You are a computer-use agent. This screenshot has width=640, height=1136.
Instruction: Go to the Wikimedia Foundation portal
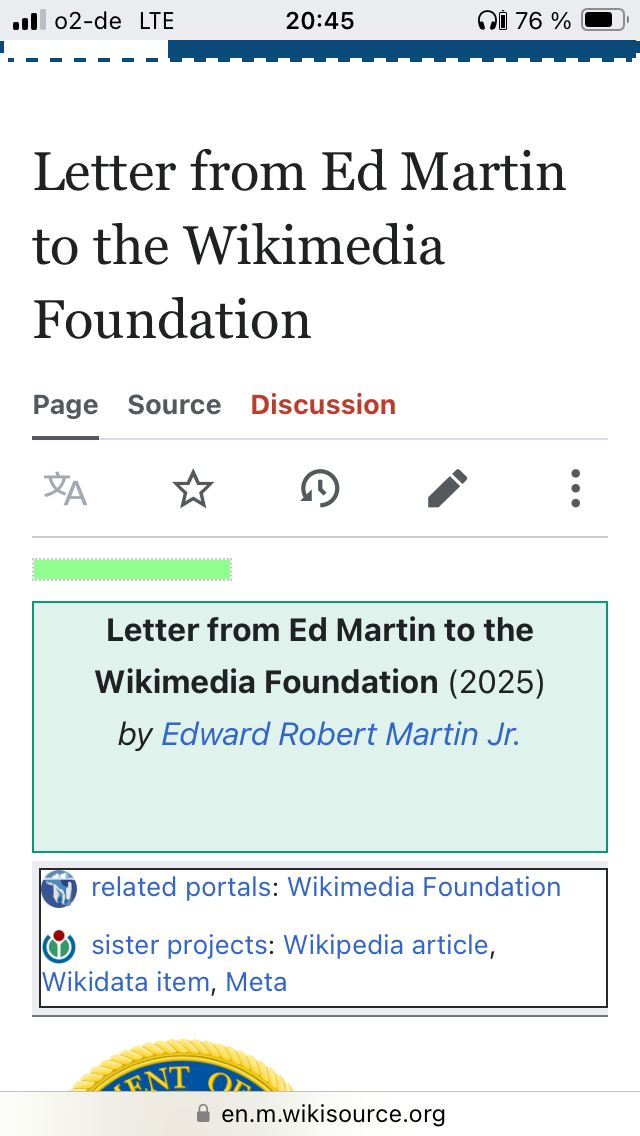(x=424, y=887)
